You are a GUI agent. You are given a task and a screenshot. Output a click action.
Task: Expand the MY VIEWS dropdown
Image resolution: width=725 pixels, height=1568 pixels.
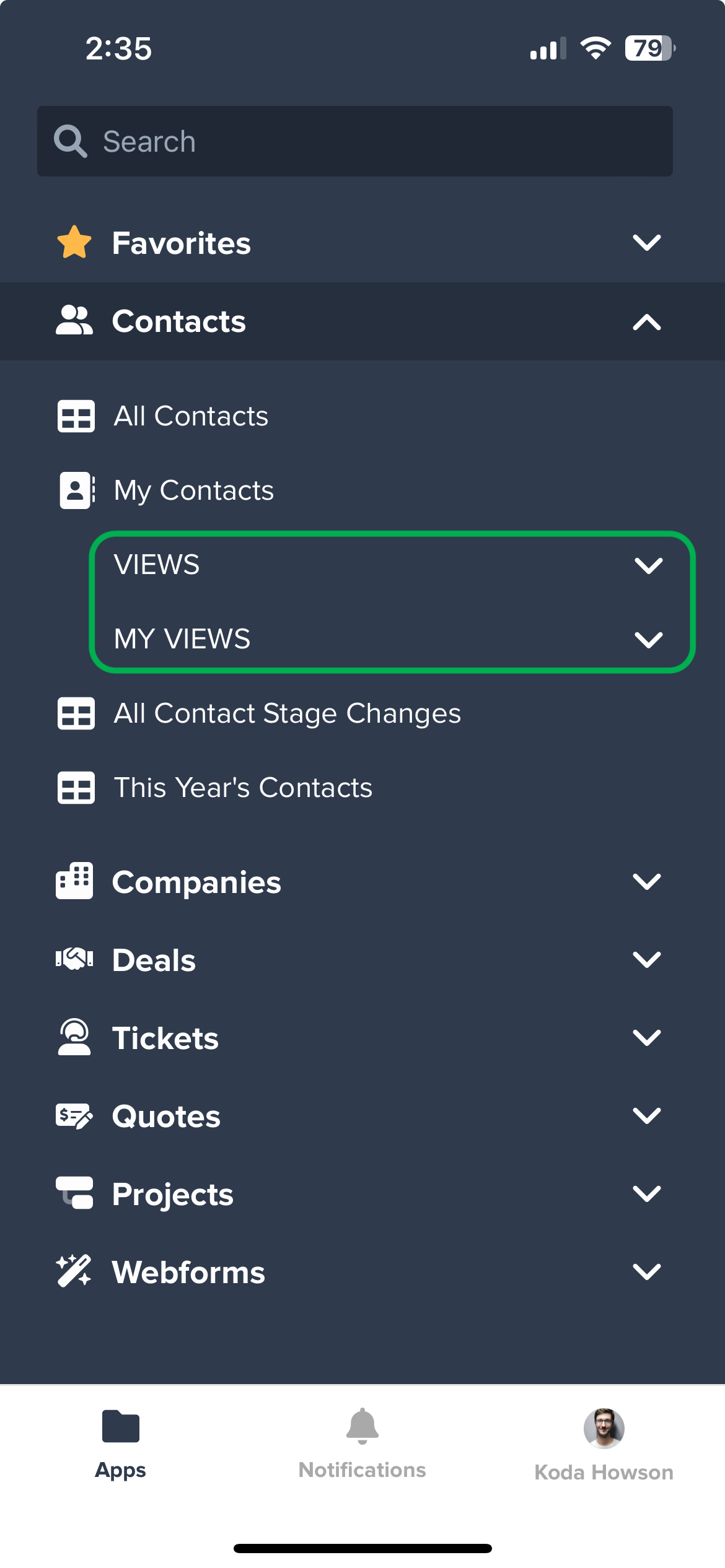tap(389, 638)
